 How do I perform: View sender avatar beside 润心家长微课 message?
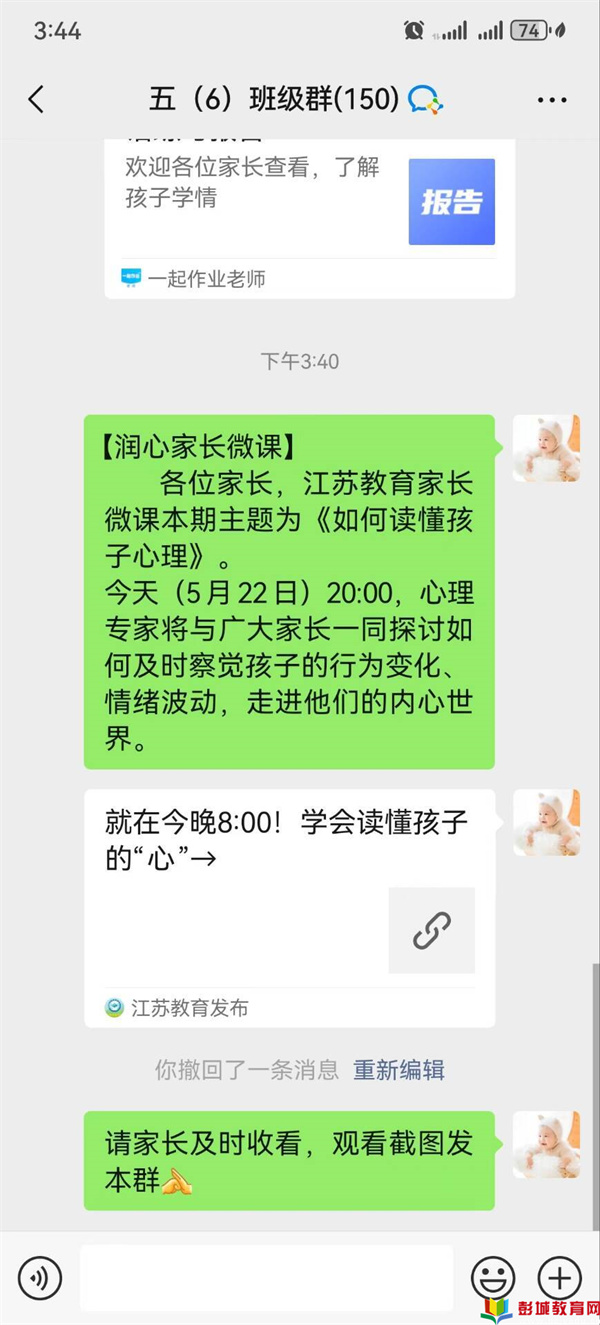click(x=546, y=448)
